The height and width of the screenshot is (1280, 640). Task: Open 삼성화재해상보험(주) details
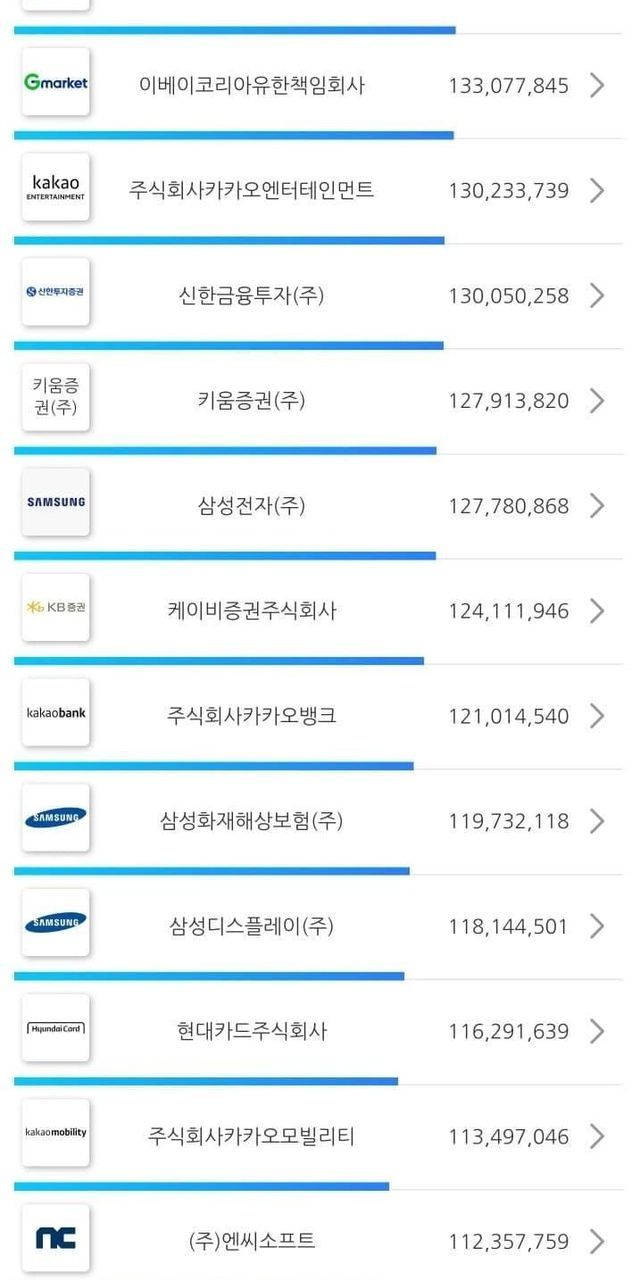click(318, 821)
